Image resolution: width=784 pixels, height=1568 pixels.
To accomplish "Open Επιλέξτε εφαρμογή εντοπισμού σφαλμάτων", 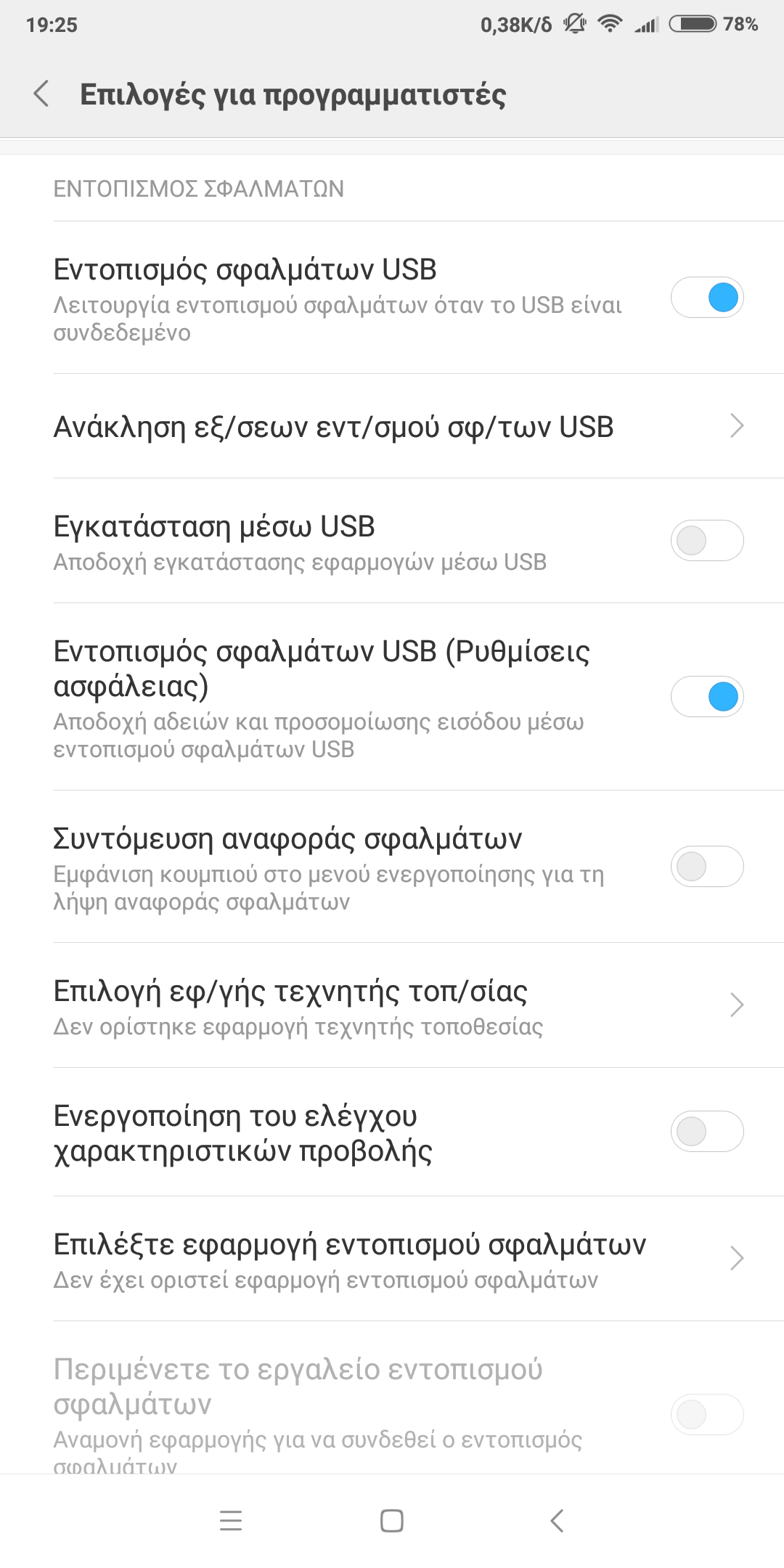I will tap(392, 1259).
